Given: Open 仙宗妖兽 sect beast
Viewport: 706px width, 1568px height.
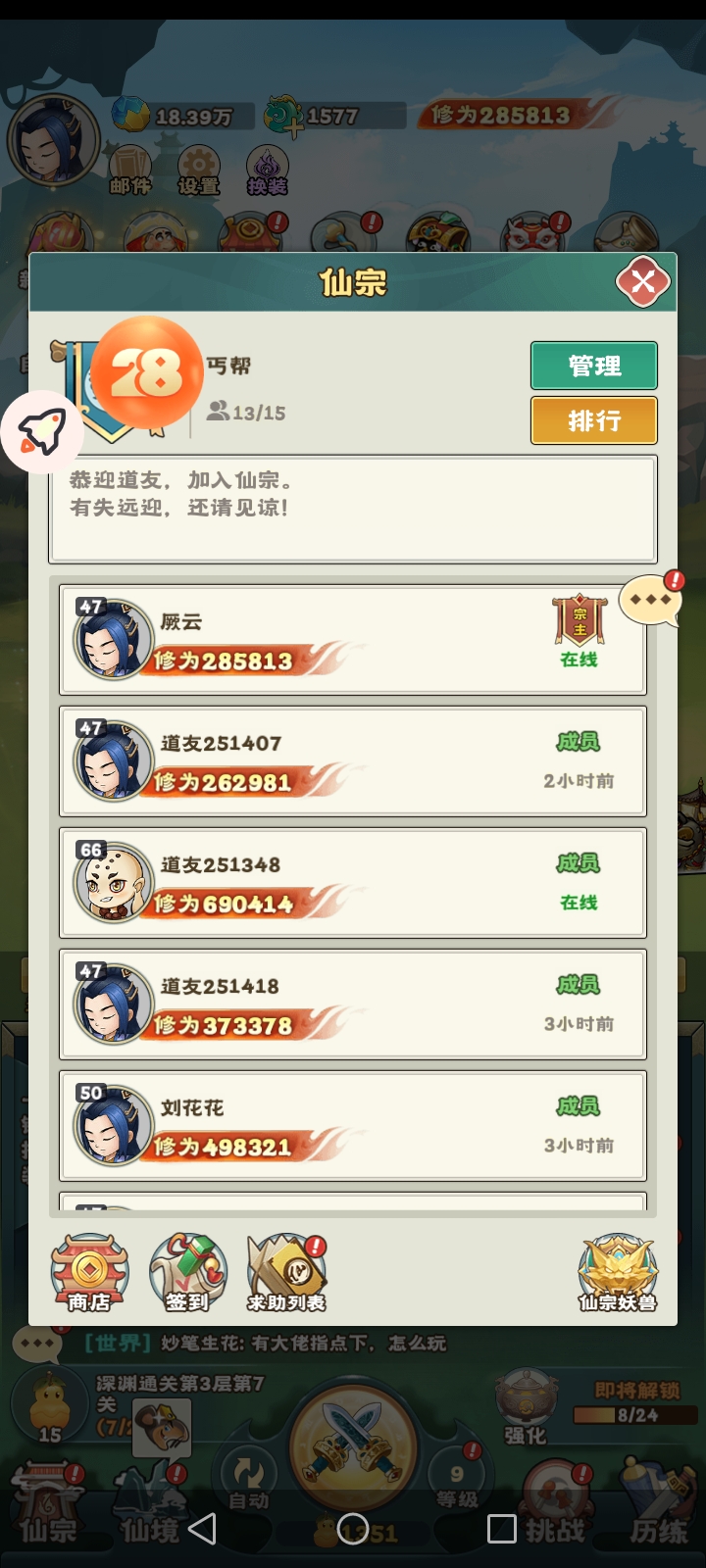Looking at the screenshot, I should coord(618,1272).
